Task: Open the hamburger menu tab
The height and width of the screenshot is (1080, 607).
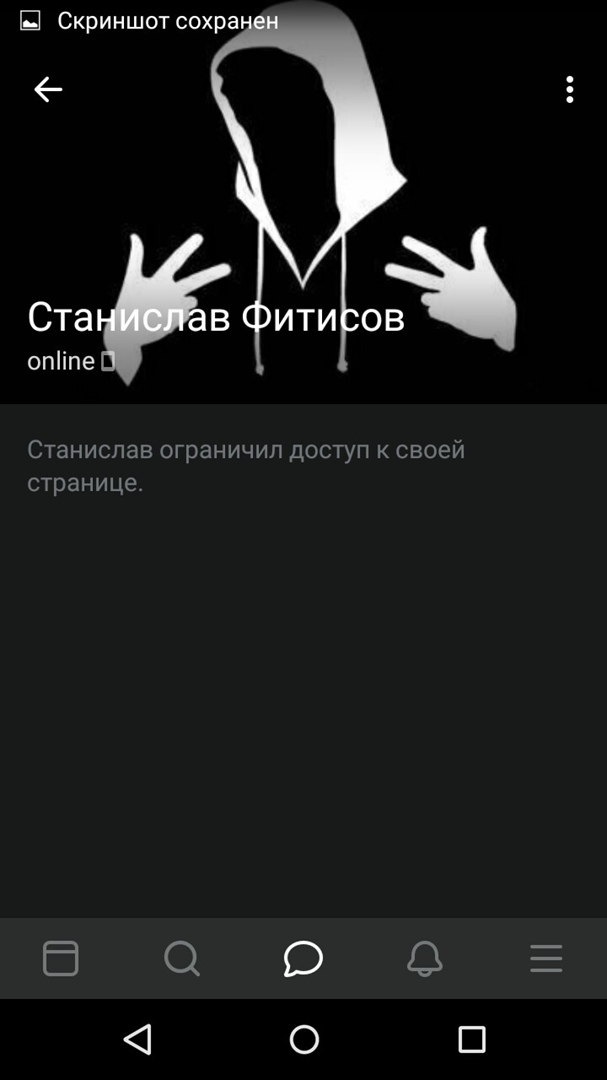Action: coord(546,958)
